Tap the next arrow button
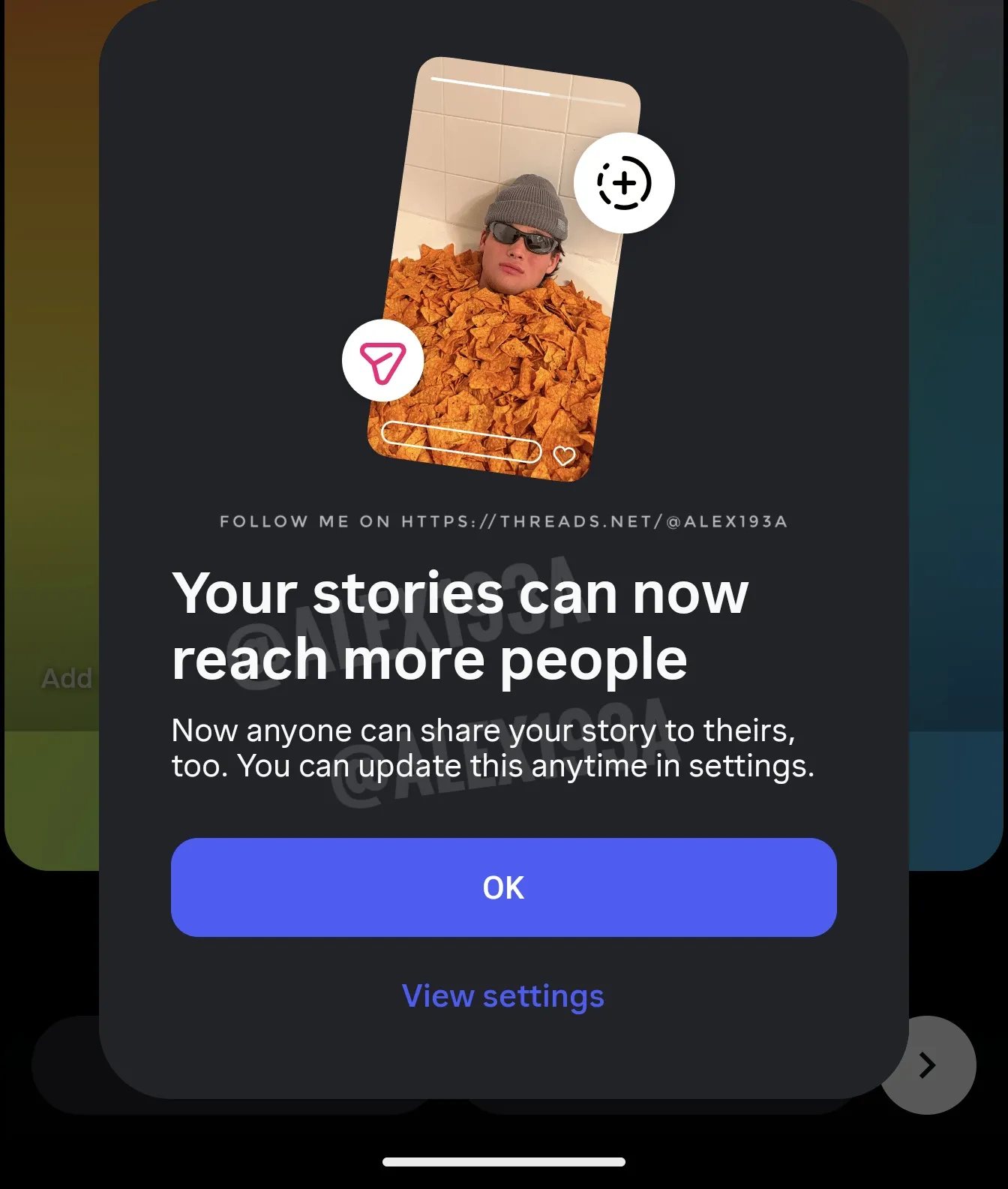Screen dimensions: 1008x1189 [935, 1065]
